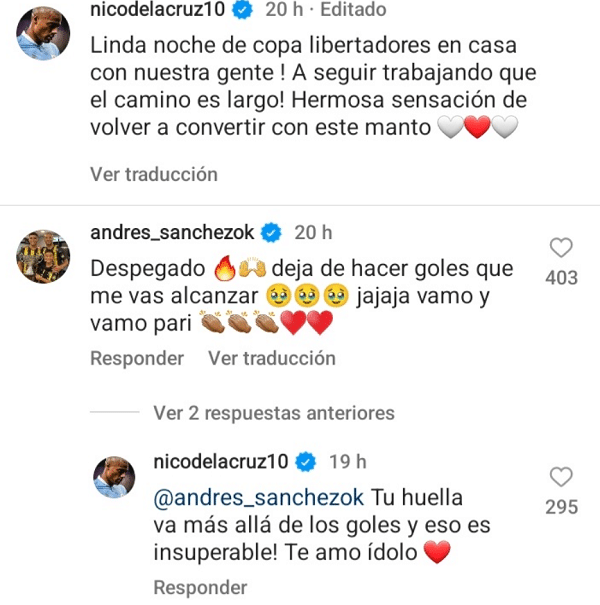Translate the caption via Ver traducción
This screenshot has height=605, width=600.
154,174
